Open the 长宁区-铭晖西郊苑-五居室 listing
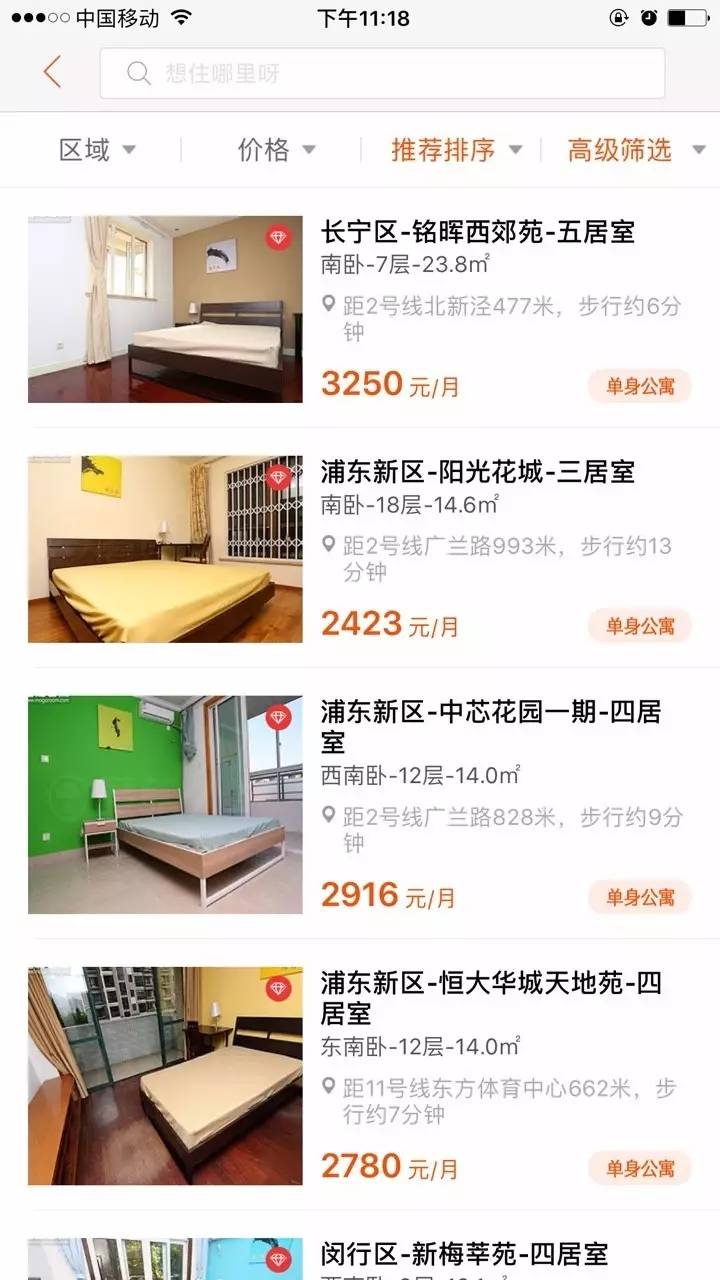The image size is (720, 1280). tap(478, 234)
